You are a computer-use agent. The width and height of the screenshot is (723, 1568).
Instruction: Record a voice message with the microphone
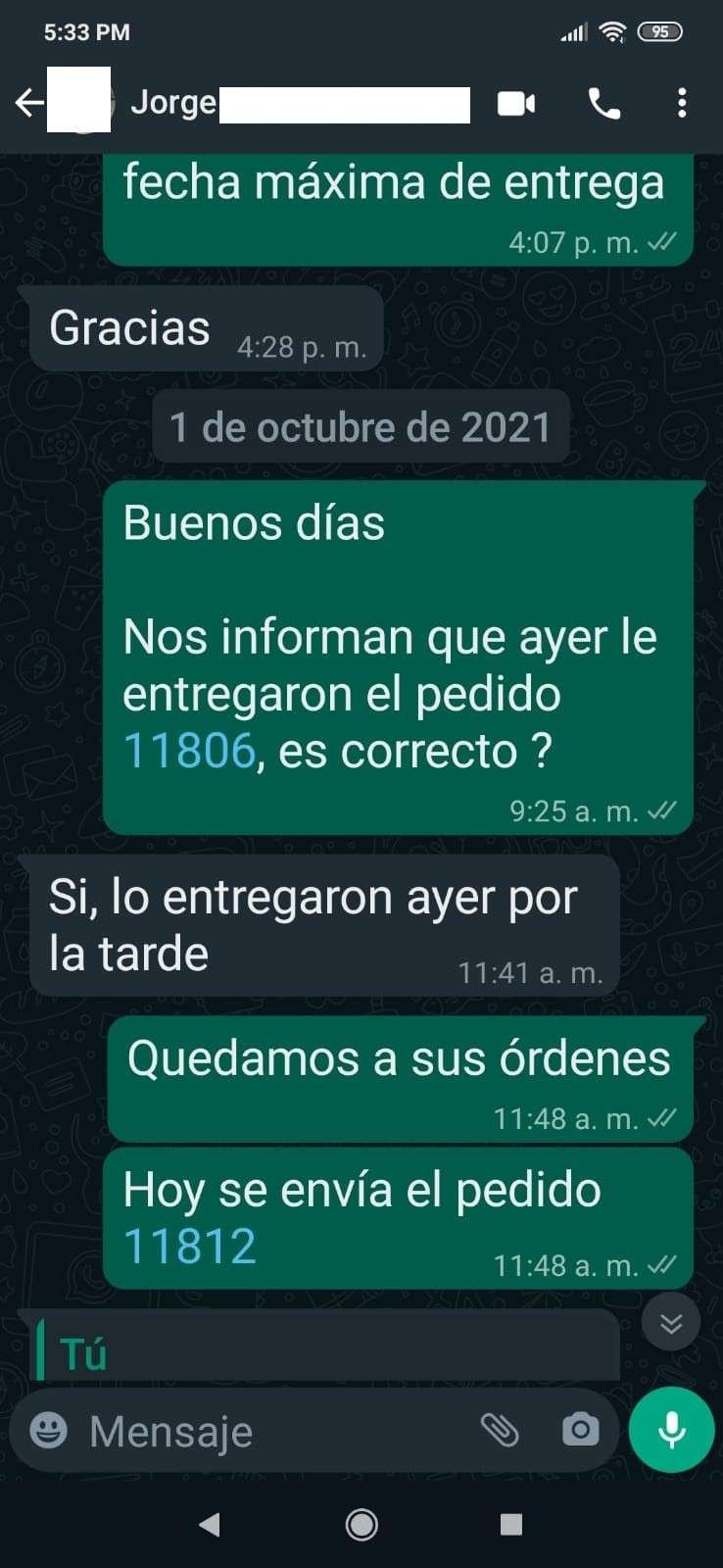pyautogui.click(x=672, y=1430)
